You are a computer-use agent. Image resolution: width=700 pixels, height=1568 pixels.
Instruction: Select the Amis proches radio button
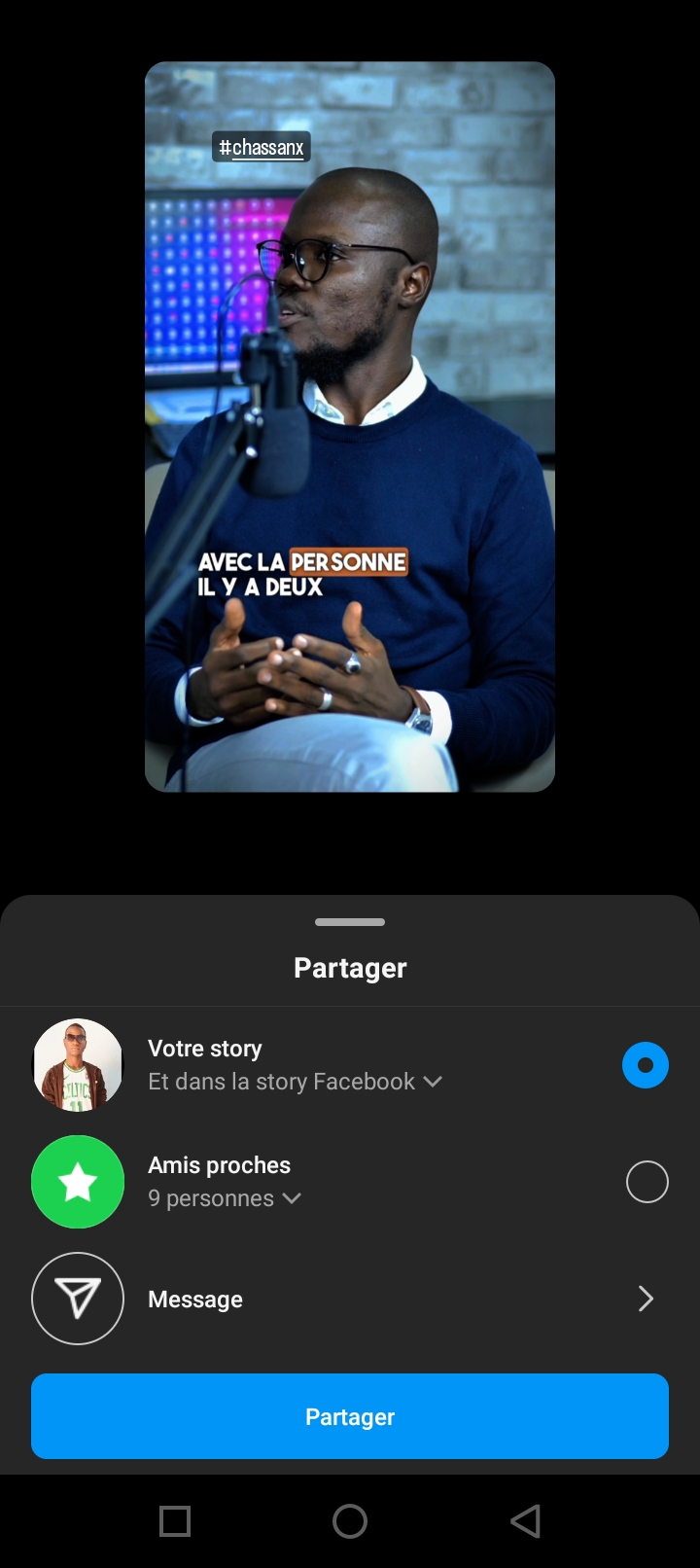pyautogui.click(x=647, y=1182)
